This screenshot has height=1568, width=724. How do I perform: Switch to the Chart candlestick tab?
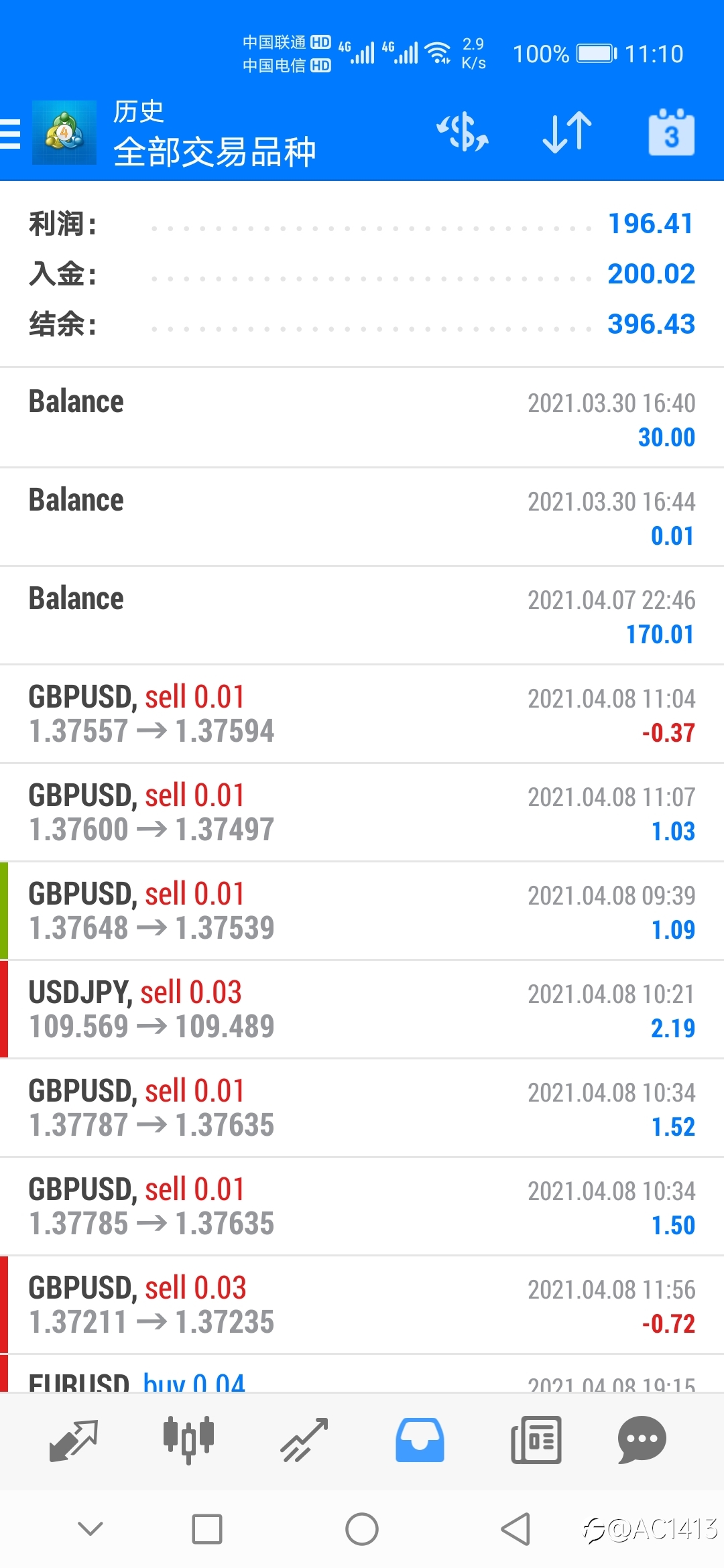pos(189,1441)
